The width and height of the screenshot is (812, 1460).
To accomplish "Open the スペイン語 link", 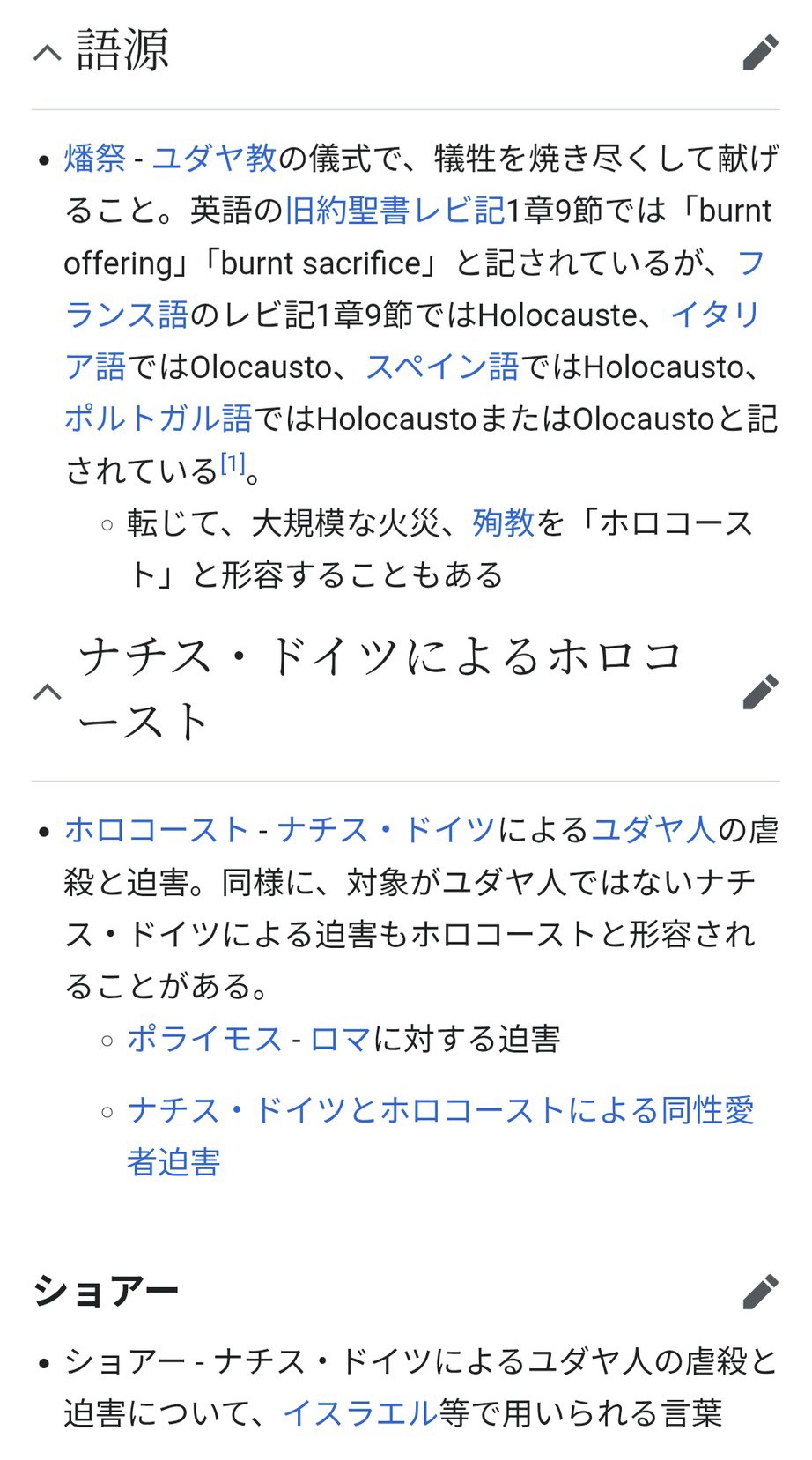I will [442, 367].
